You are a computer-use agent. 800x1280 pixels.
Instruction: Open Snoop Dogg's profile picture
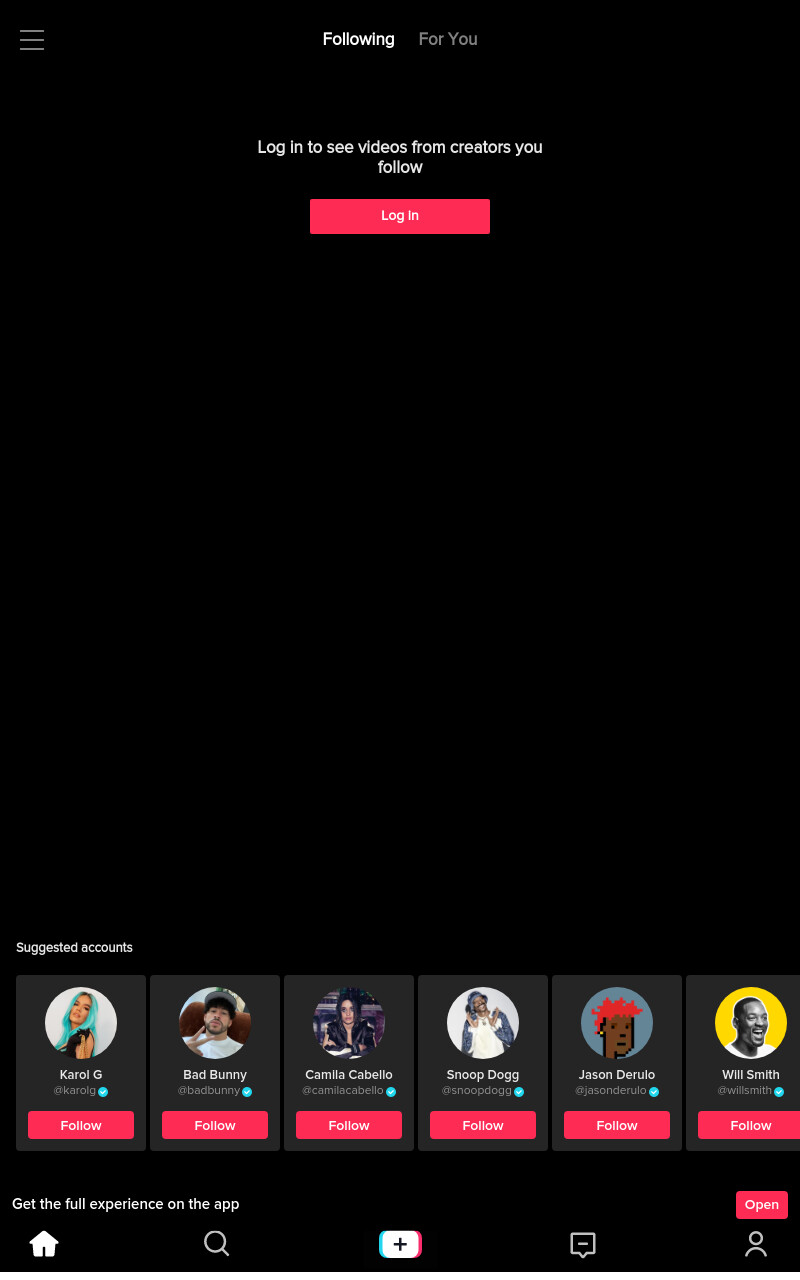tap(483, 1023)
